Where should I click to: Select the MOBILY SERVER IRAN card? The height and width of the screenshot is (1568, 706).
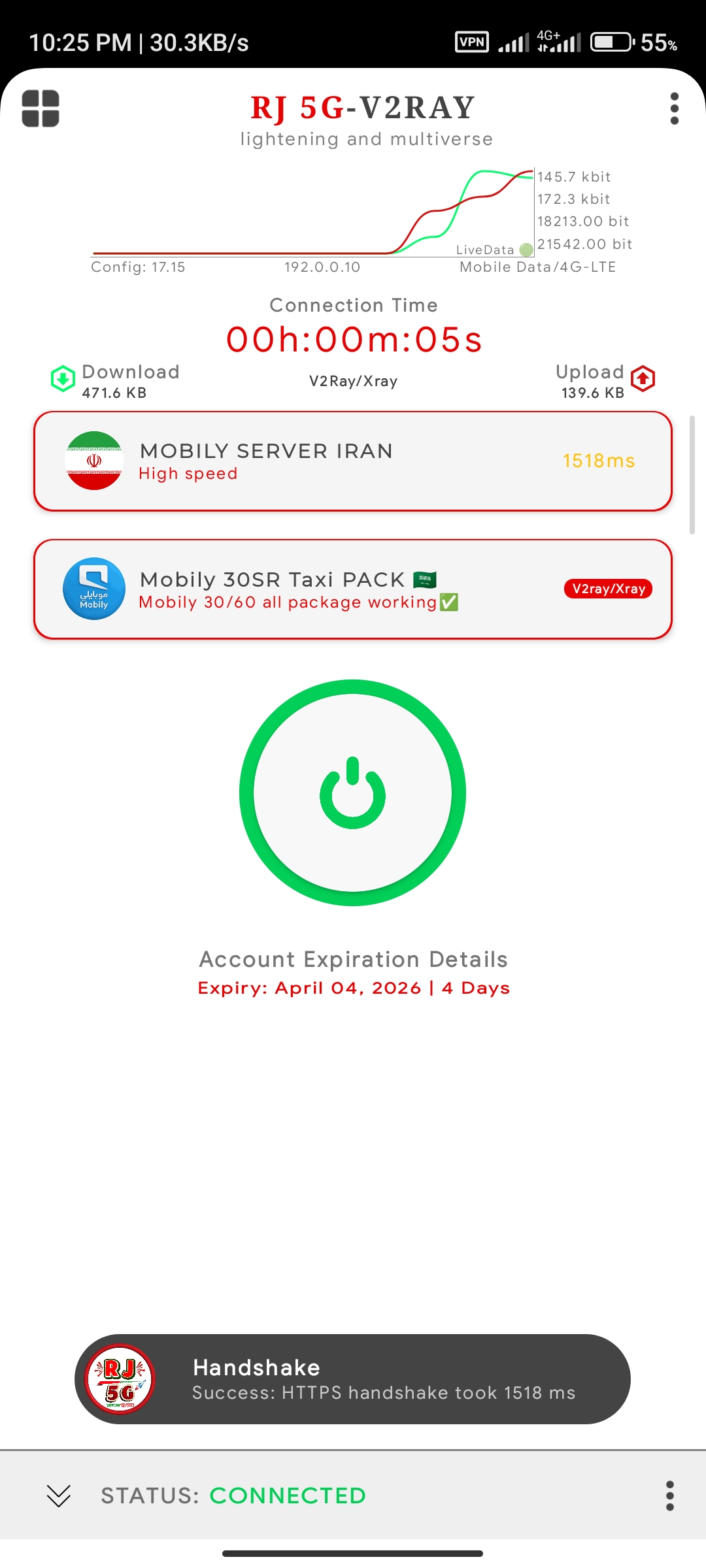pyautogui.click(x=353, y=461)
